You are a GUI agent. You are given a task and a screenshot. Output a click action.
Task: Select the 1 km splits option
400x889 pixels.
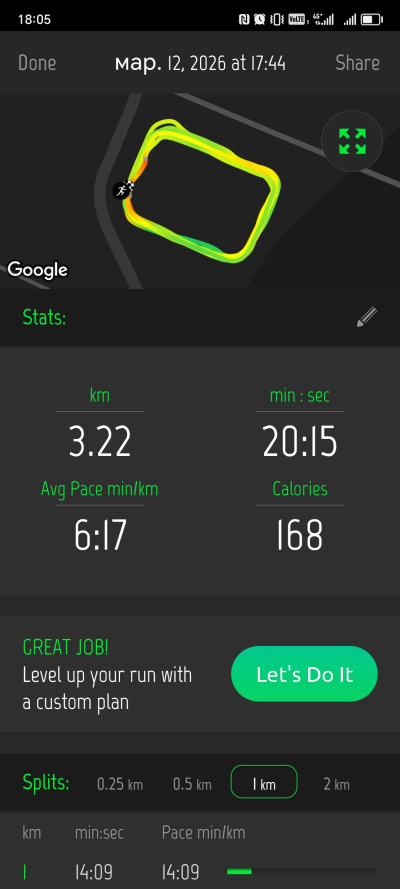coord(264,782)
